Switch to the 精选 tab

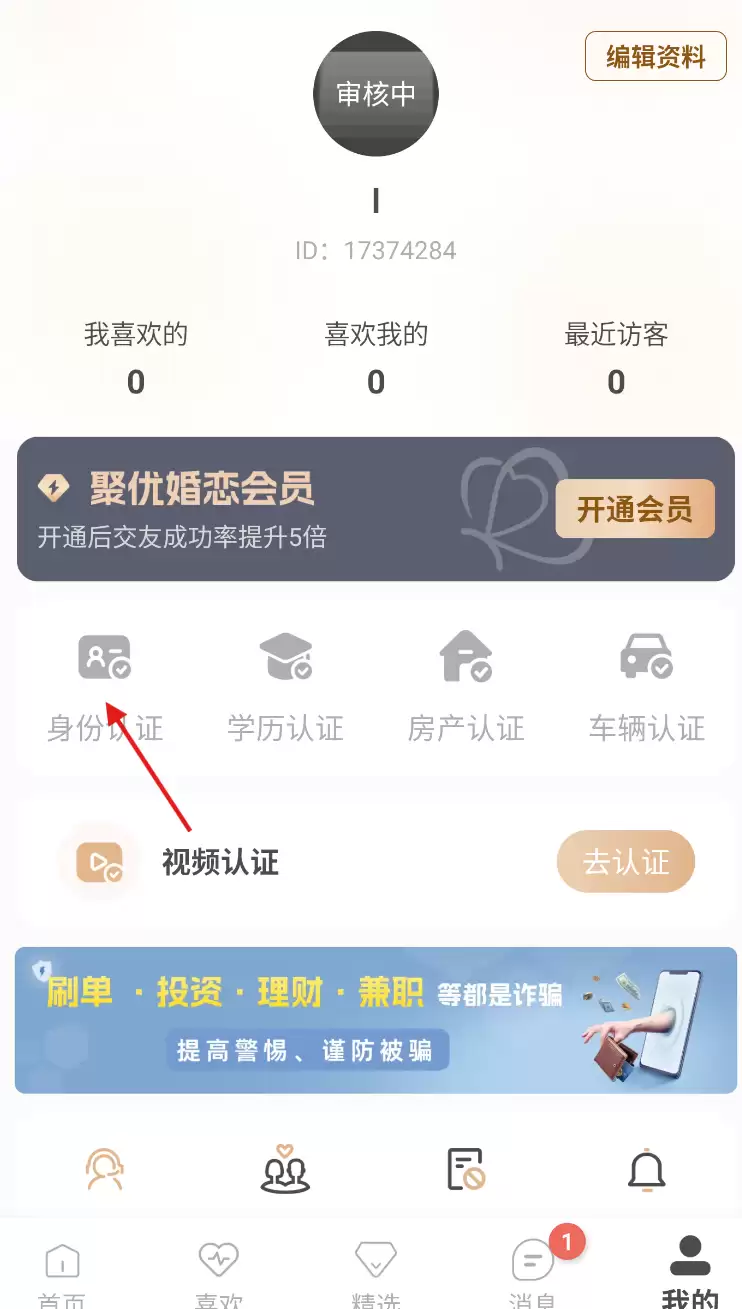click(x=375, y=1272)
